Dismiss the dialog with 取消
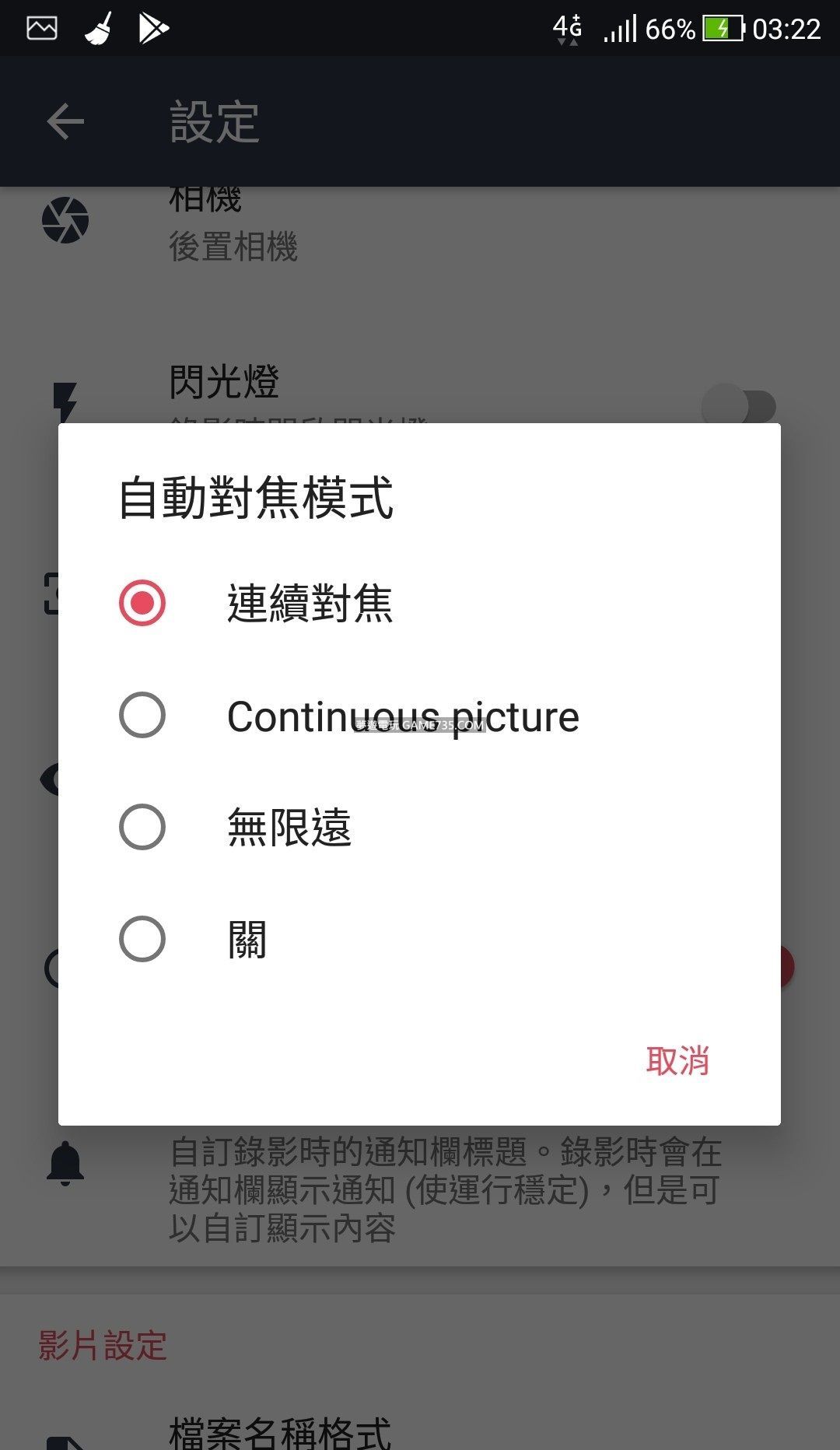Screen dimensions: 840x1450 coord(677,1060)
